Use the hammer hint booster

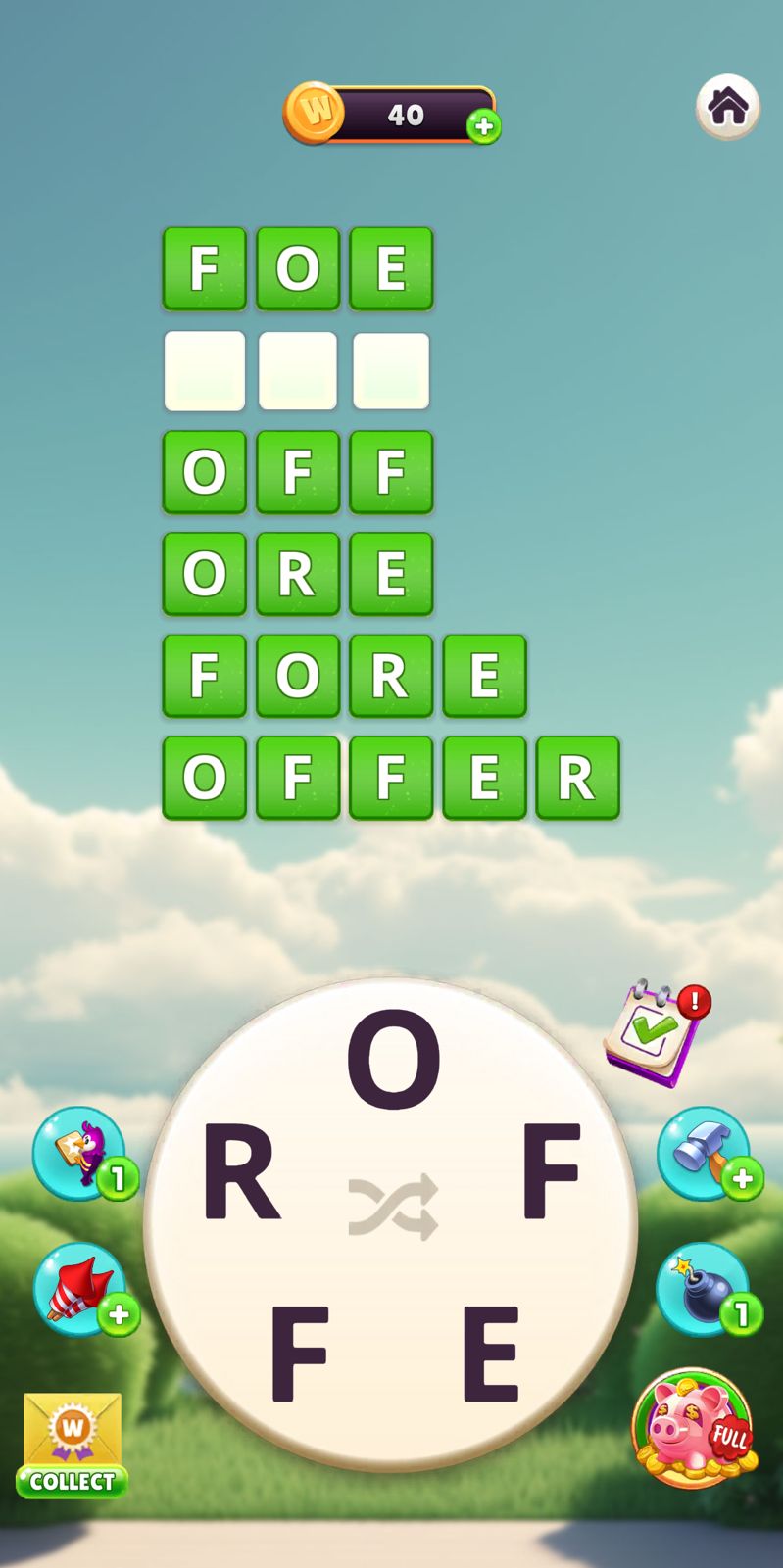point(703,1153)
